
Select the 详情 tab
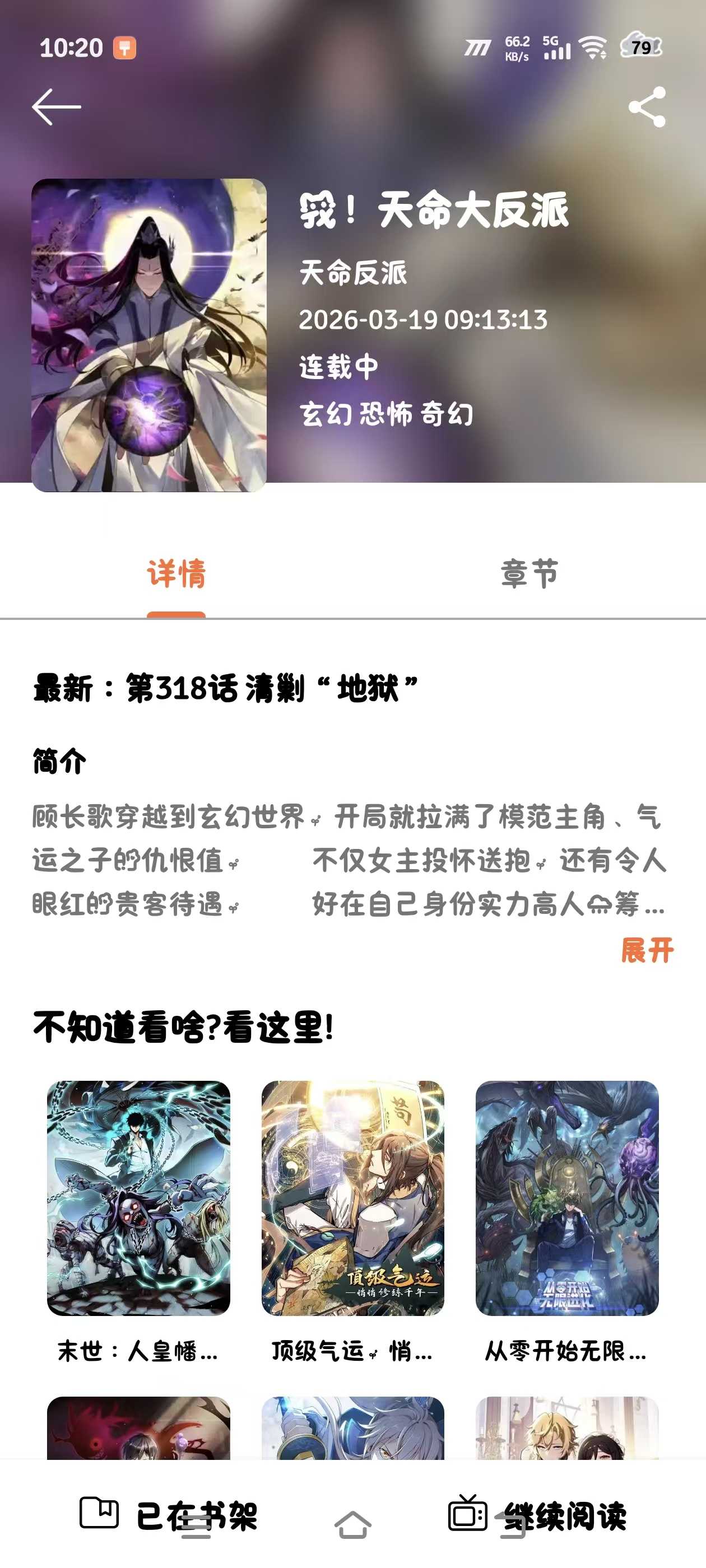176,574
